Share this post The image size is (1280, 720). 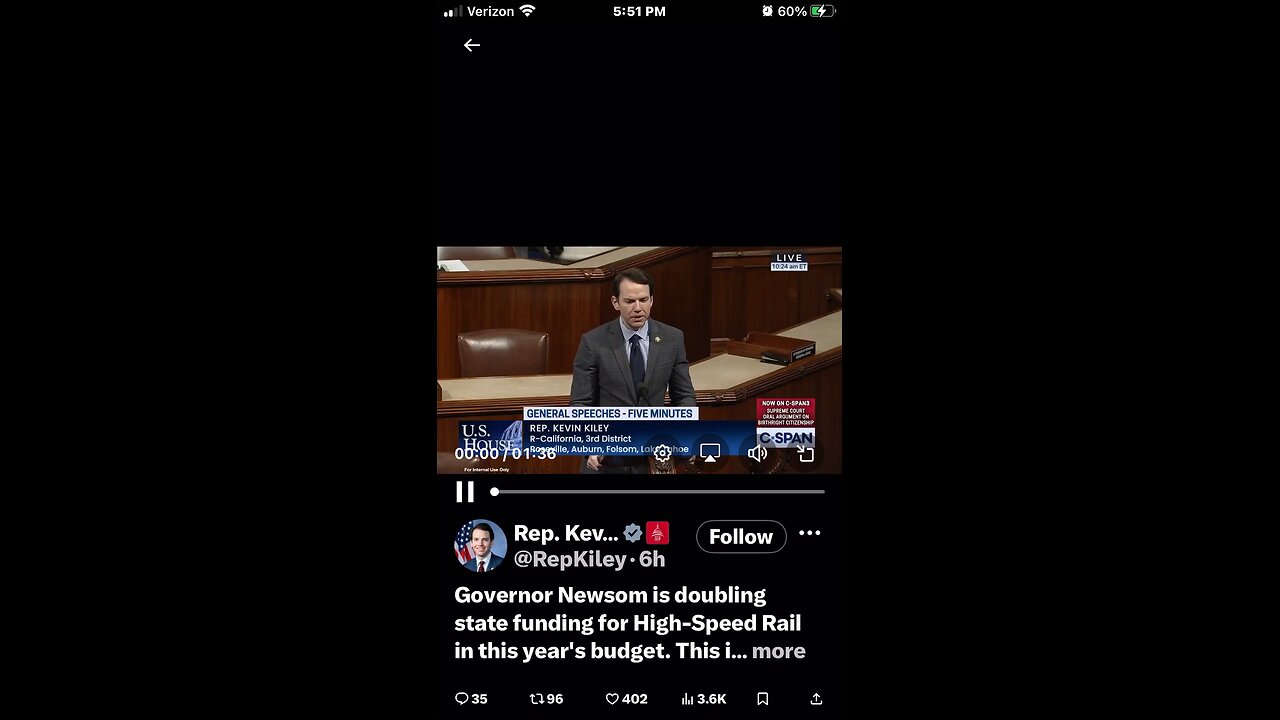click(x=816, y=699)
